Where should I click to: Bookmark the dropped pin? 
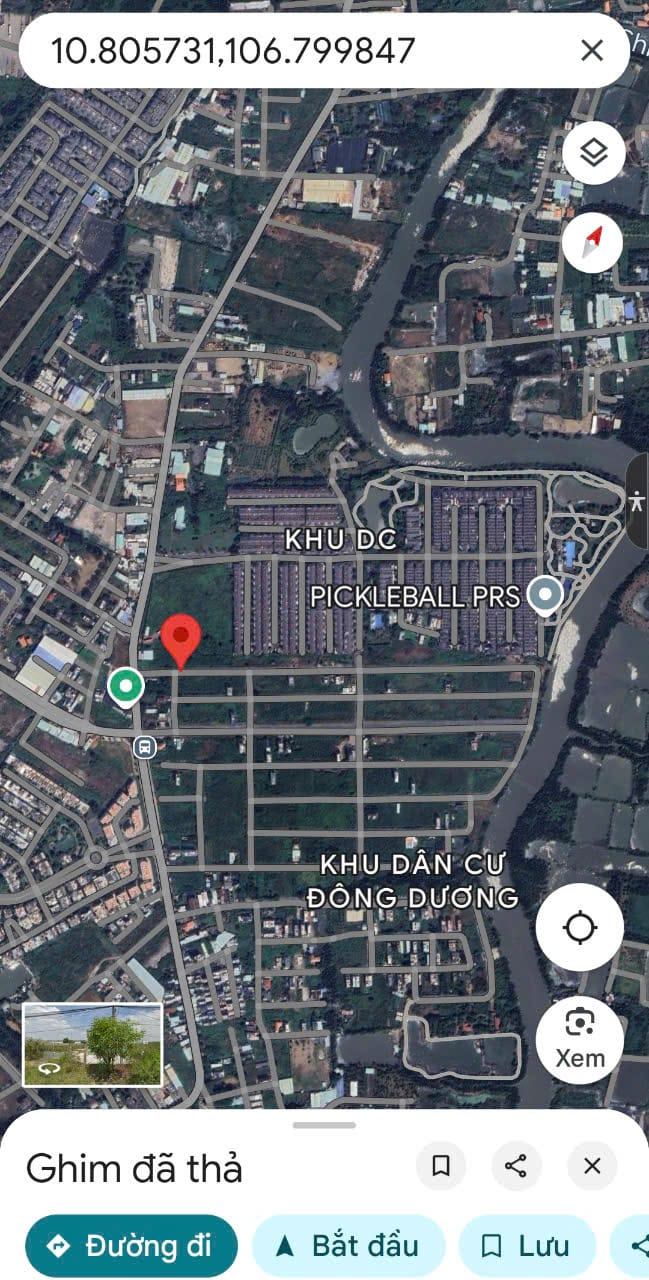click(x=441, y=1166)
